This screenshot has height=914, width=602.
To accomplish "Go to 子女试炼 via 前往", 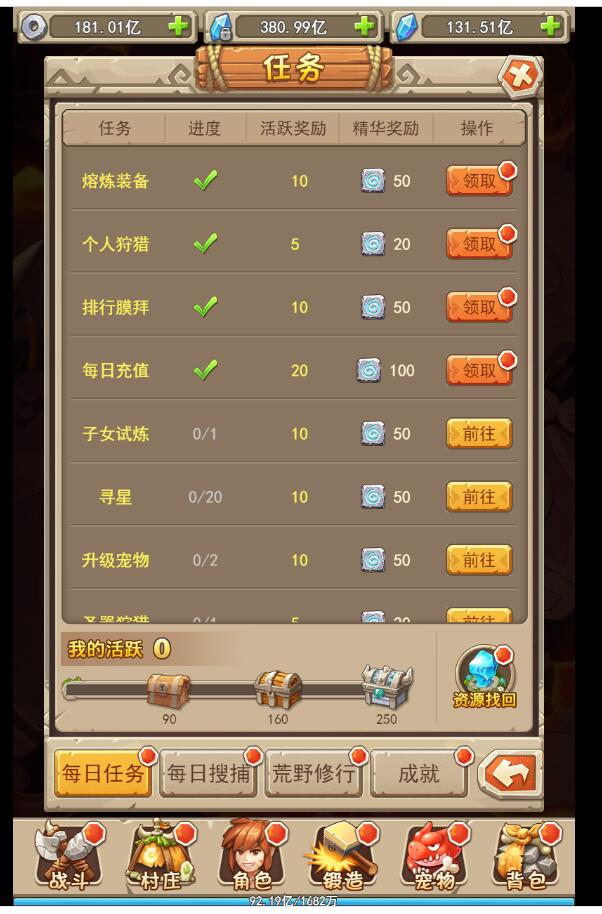I will (479, 434).
